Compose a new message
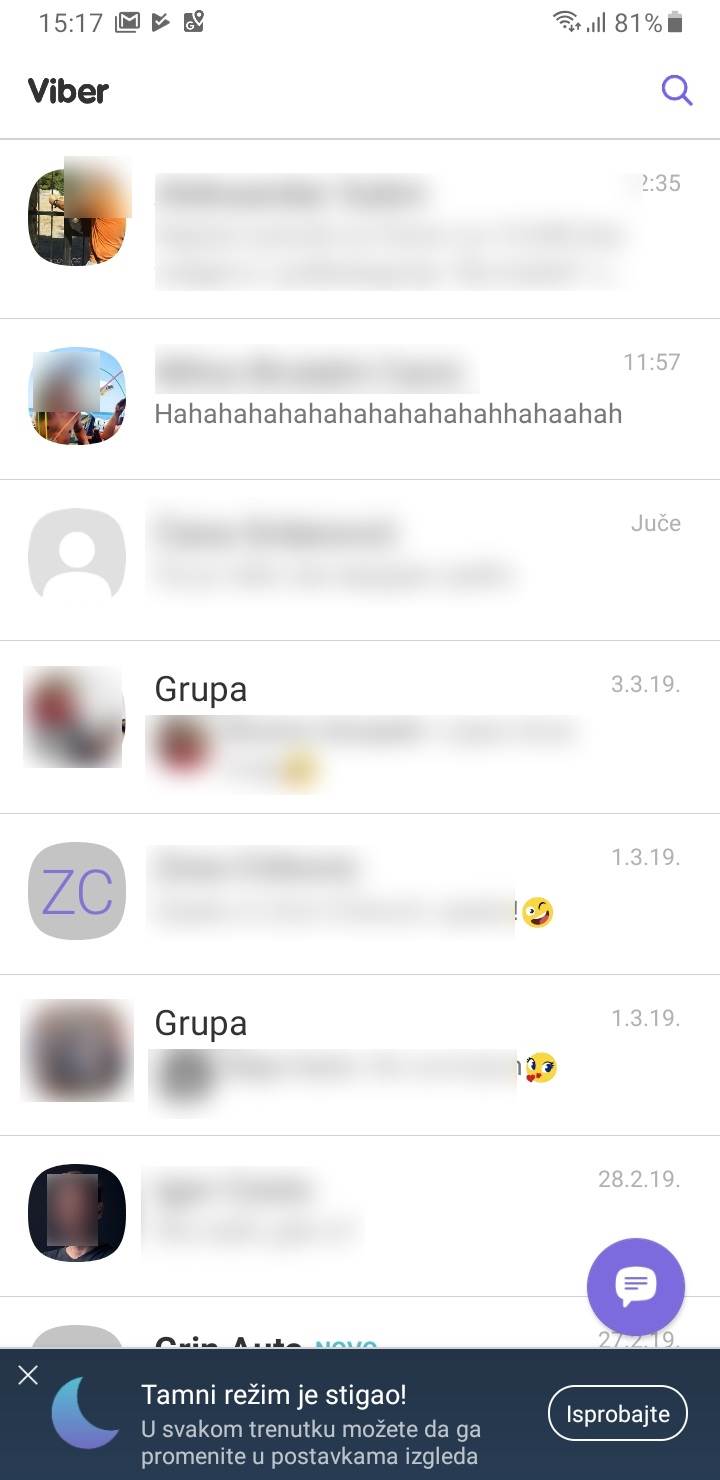 pyautogui.click(x=635, y=1286)
